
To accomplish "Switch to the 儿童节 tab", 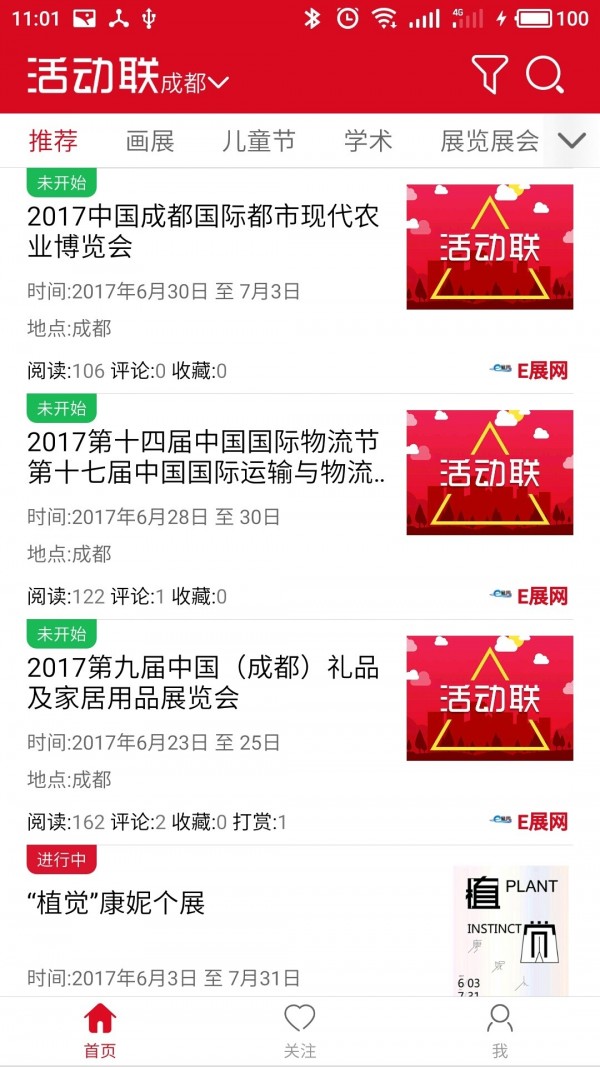I will (259, 141).
